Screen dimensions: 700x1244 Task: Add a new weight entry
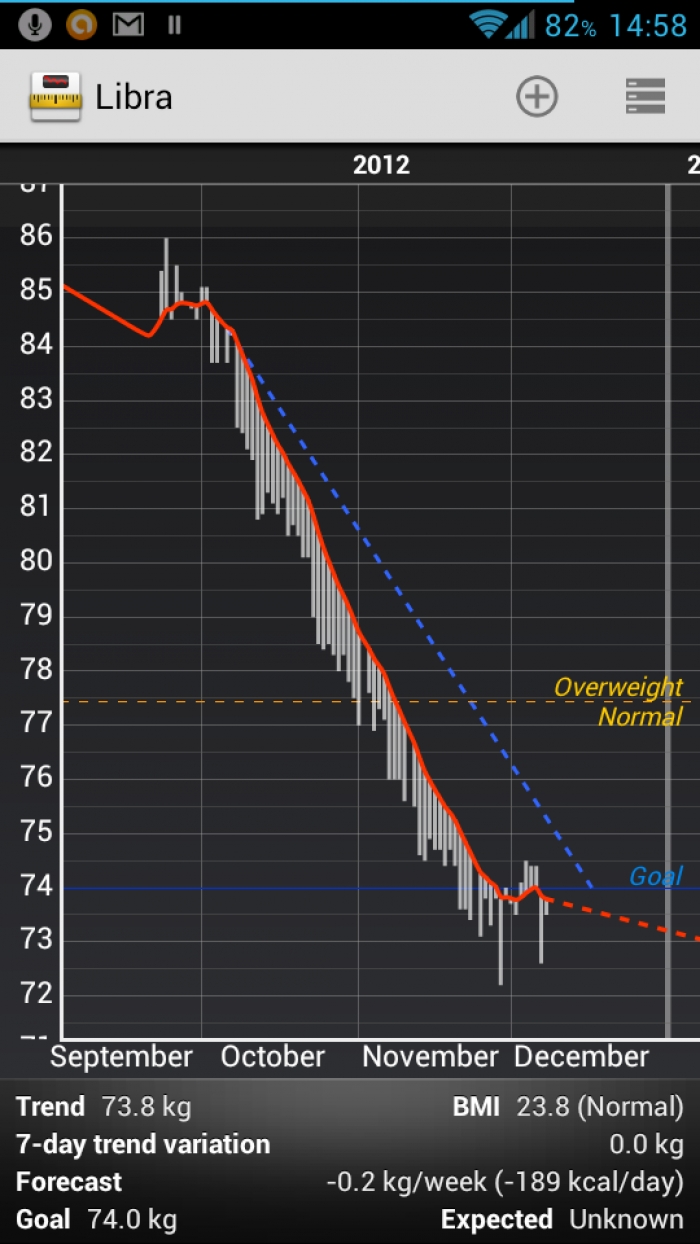coord(537,97)
